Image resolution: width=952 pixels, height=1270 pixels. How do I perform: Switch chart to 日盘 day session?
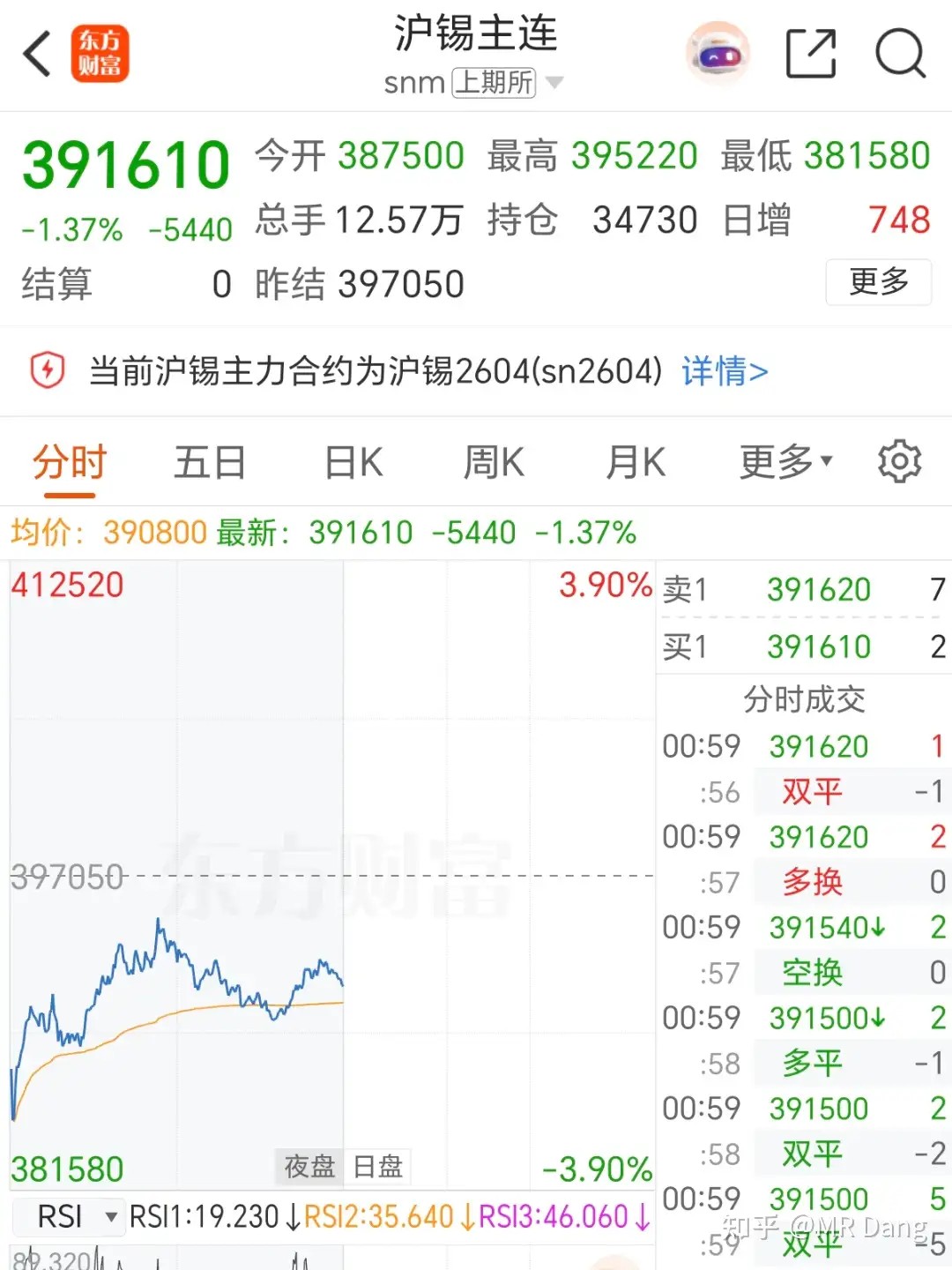(x=377, y=1166)
